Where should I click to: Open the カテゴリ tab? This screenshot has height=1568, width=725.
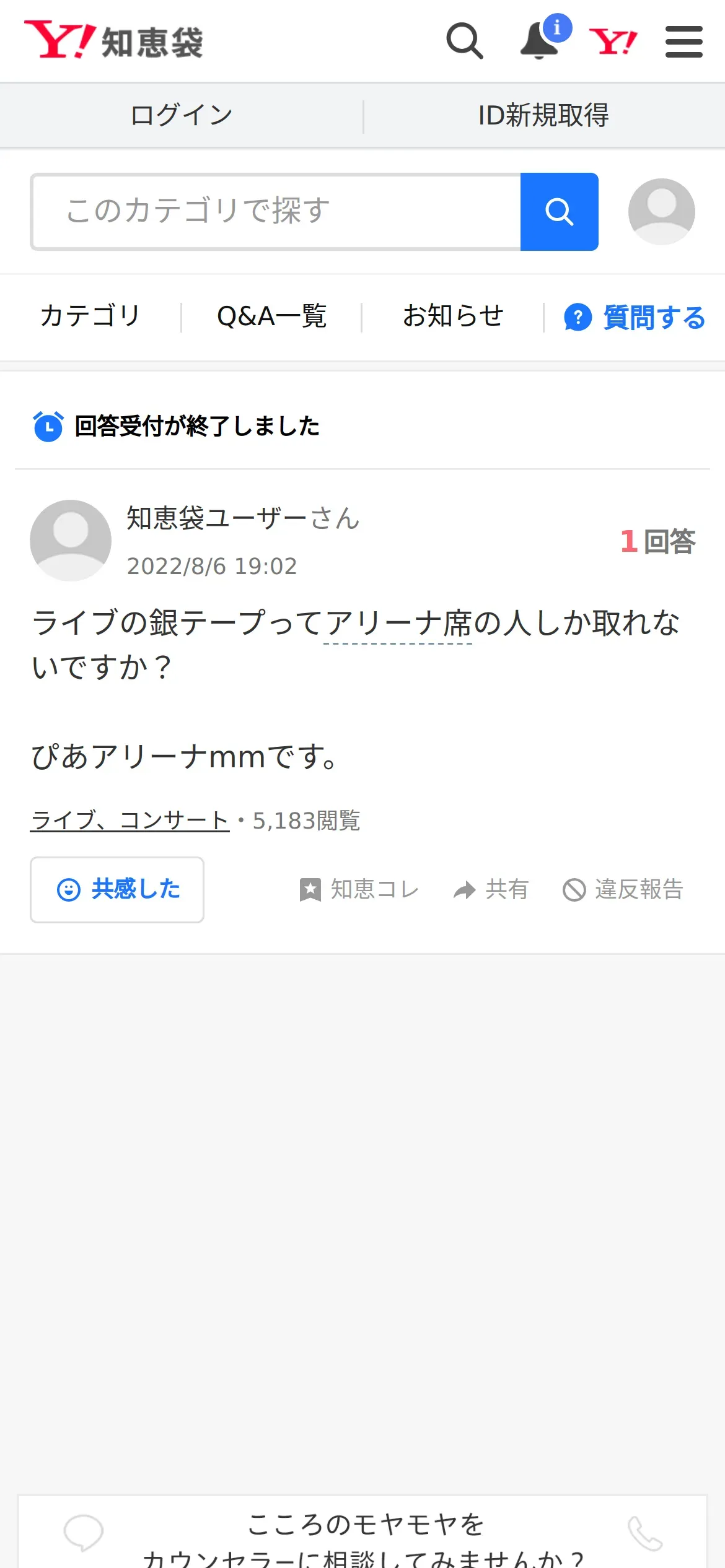coord(90,316)
